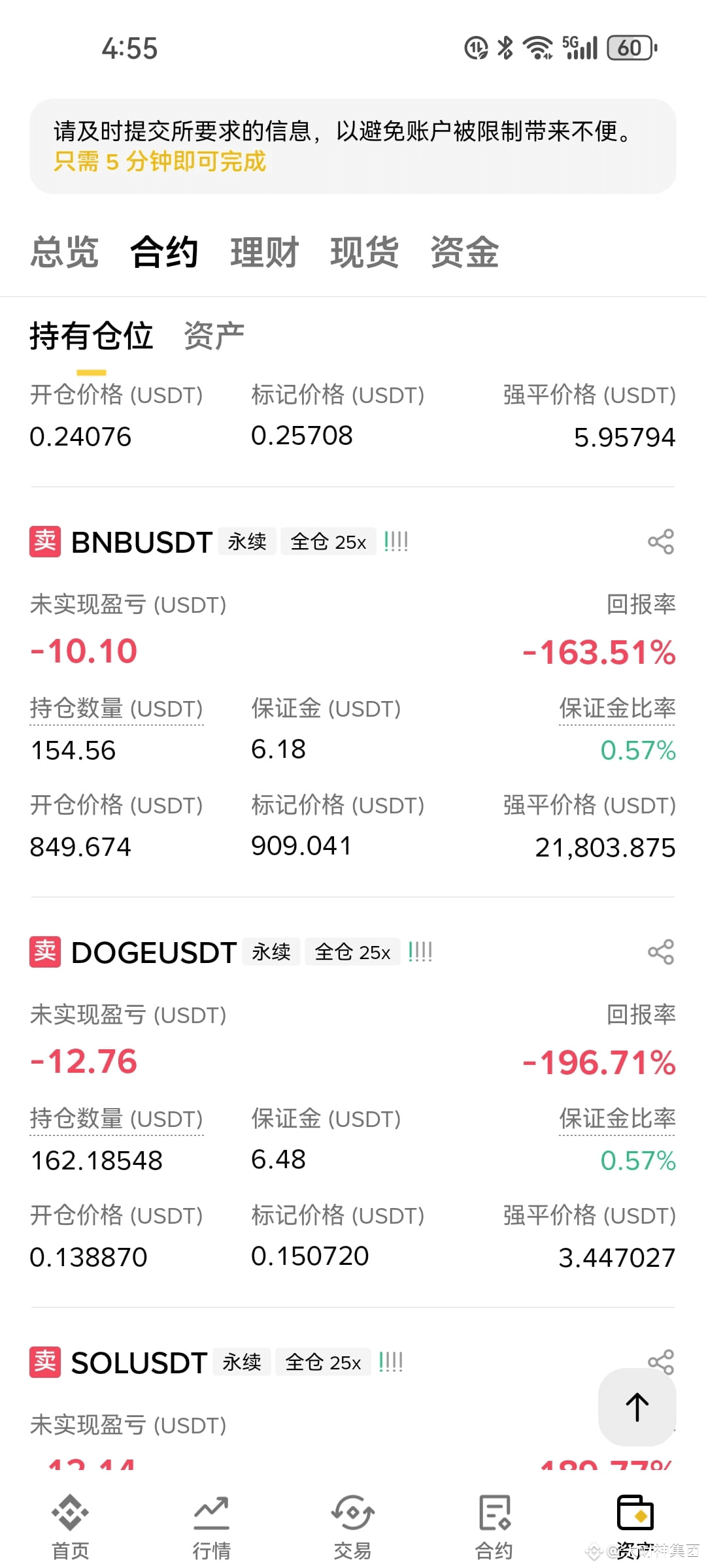Open the DOGEUSDT position details
The height and width of the screenshot is (1568, 706).
pyautogui.click(x=153, y=953)
